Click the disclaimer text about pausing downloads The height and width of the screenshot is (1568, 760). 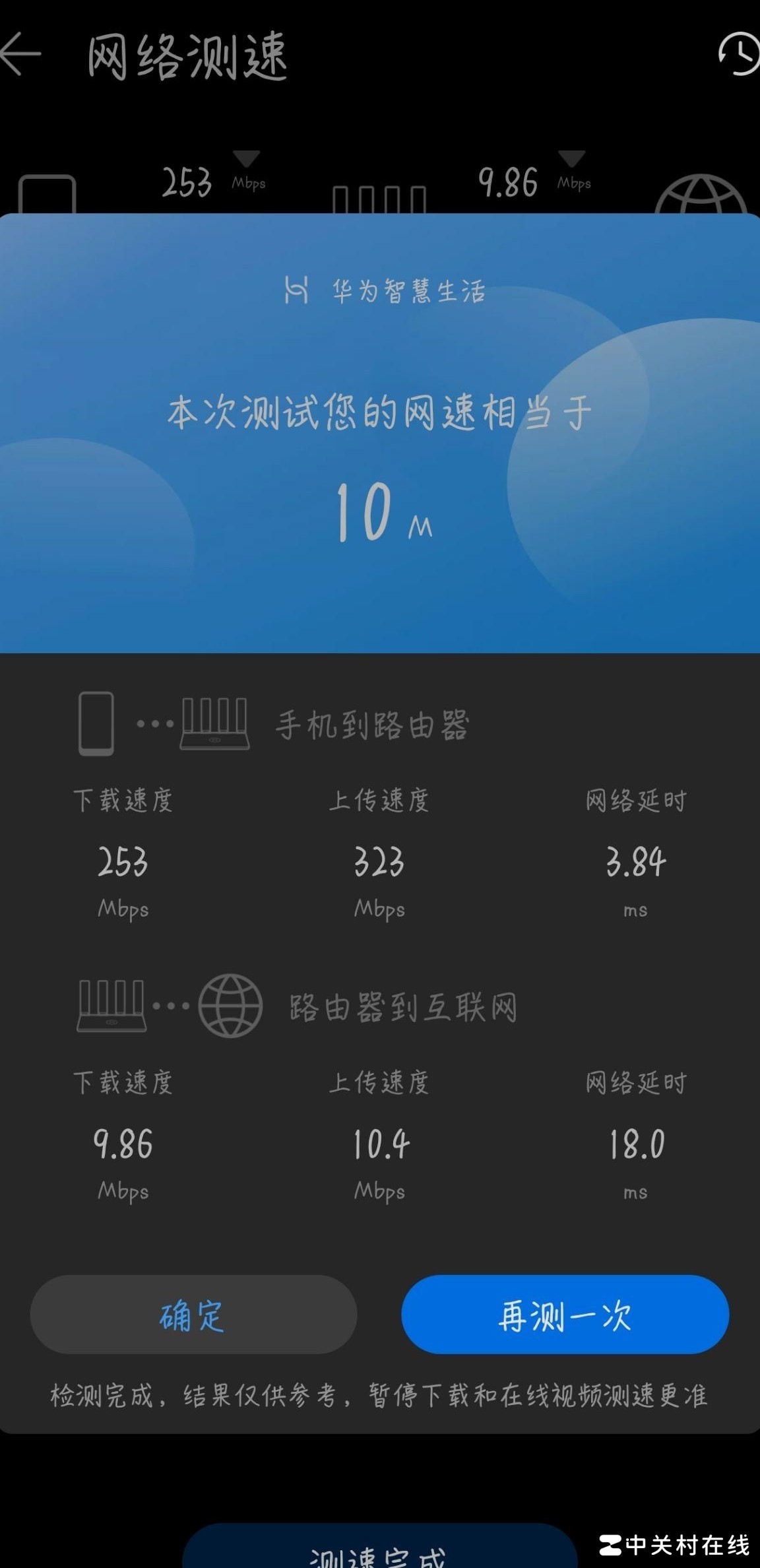click(380, 1396)
